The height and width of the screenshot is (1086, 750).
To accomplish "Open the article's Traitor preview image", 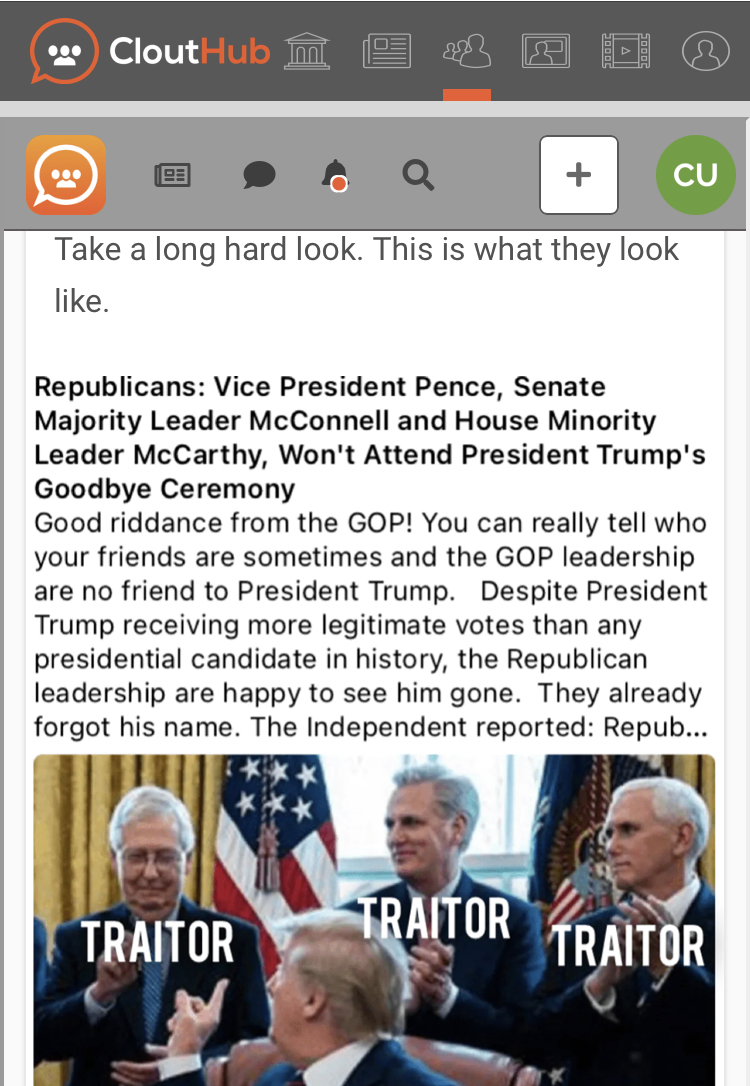I will (x=374, y=918).
